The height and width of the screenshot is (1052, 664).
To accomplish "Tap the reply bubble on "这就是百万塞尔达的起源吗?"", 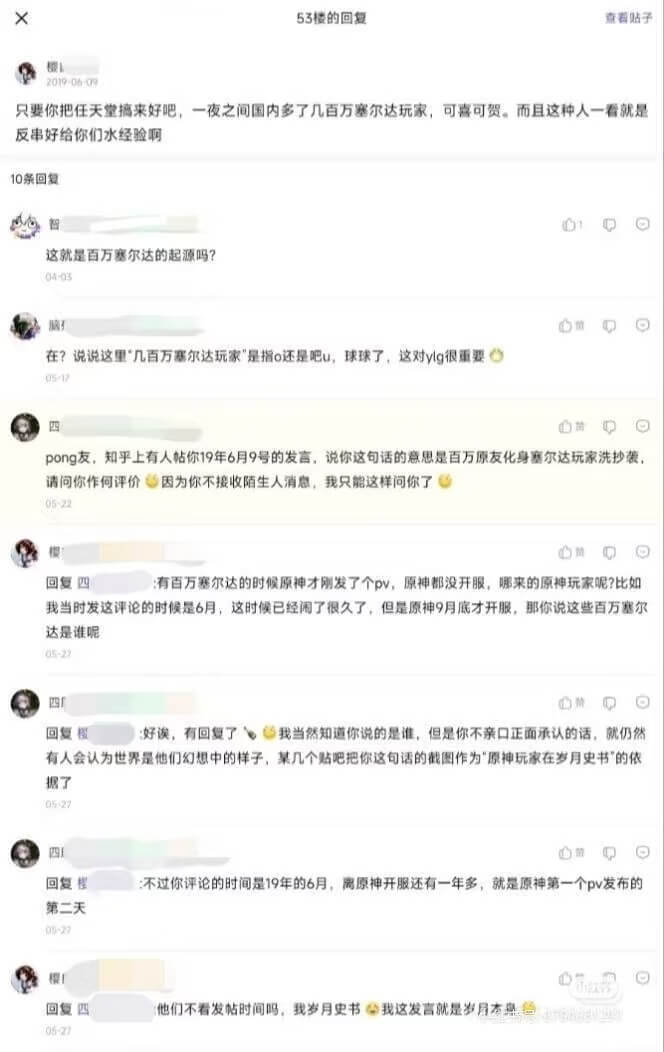I will [609, 225].
